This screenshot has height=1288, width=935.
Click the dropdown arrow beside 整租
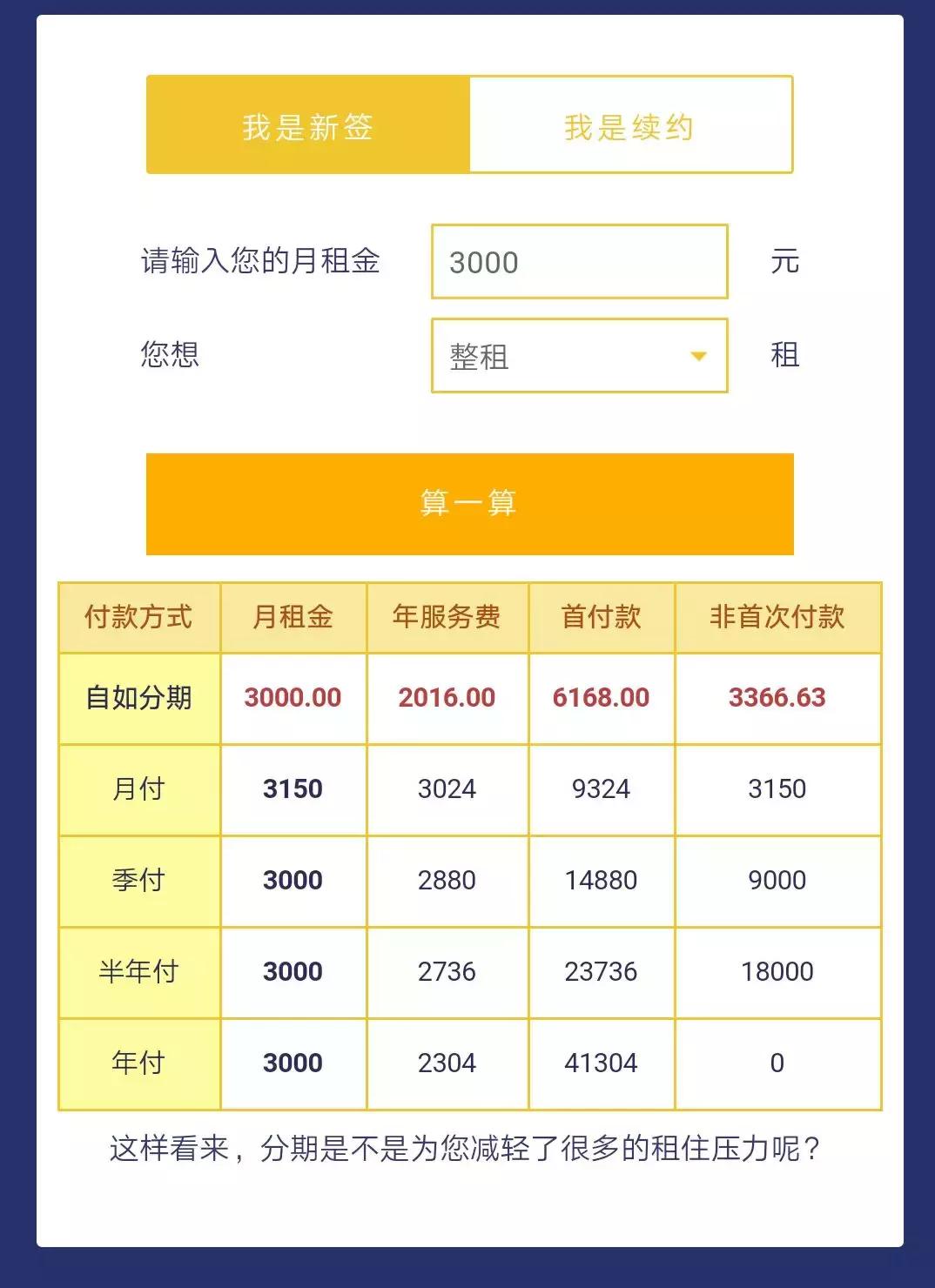coord(698,355)
